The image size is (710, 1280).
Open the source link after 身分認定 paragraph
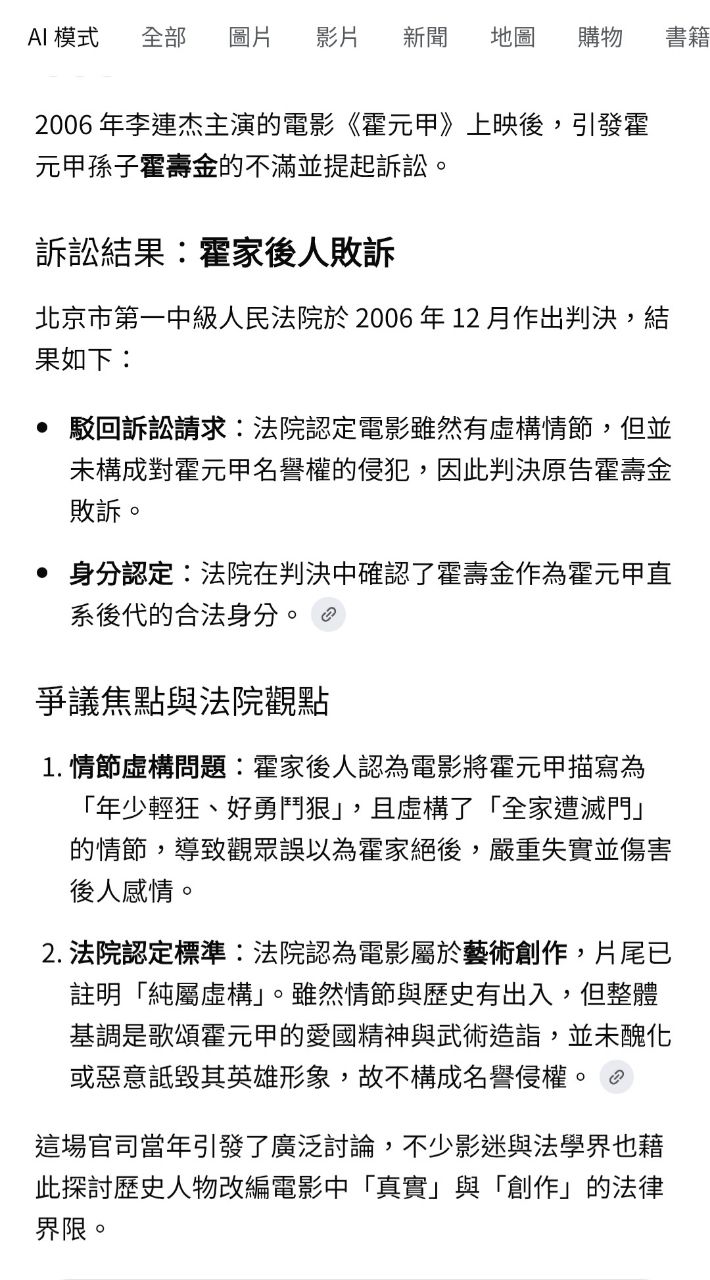coord(328,615)
